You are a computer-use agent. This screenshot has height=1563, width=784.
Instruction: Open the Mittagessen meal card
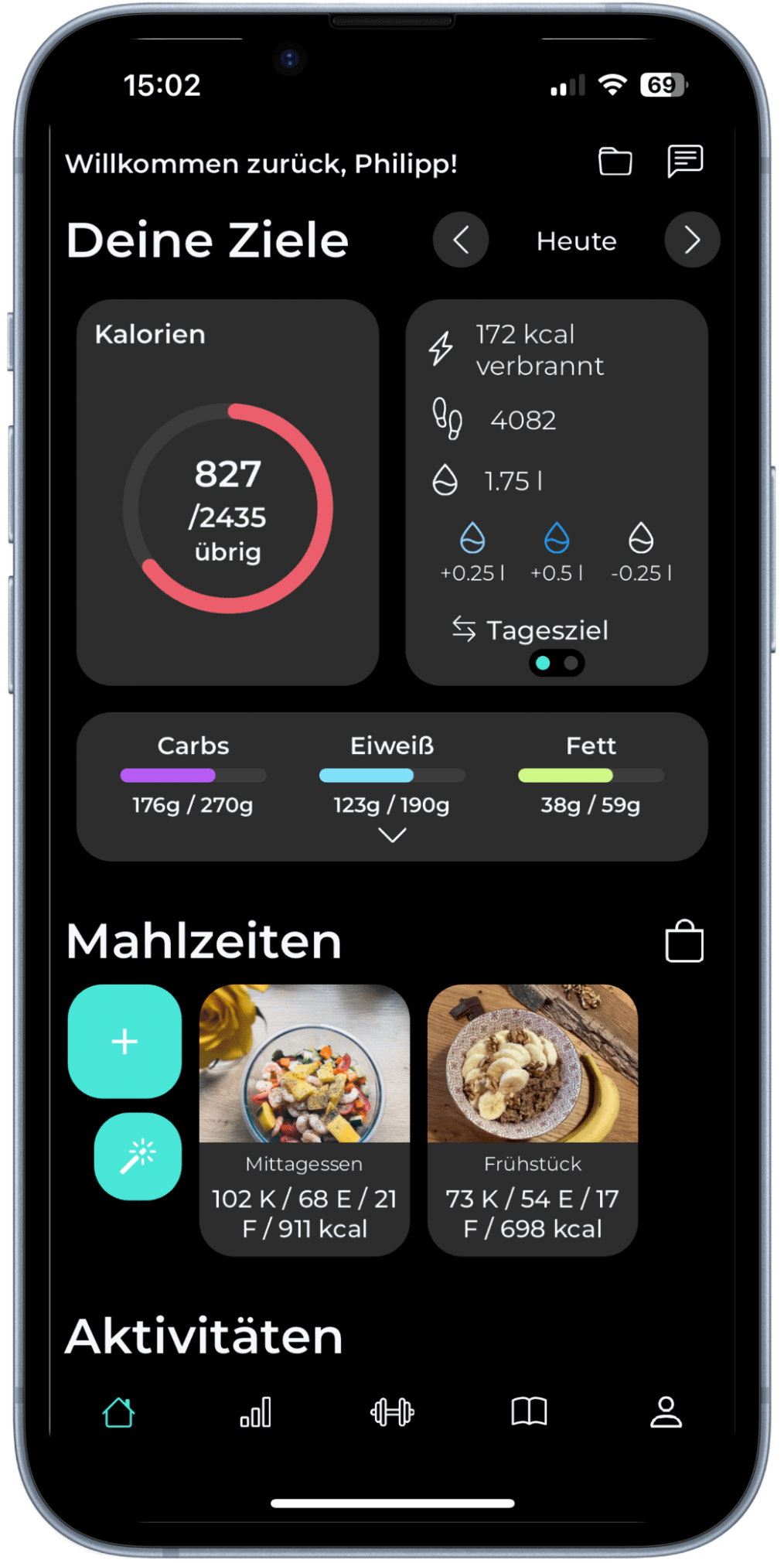[x=305, y=1119]
